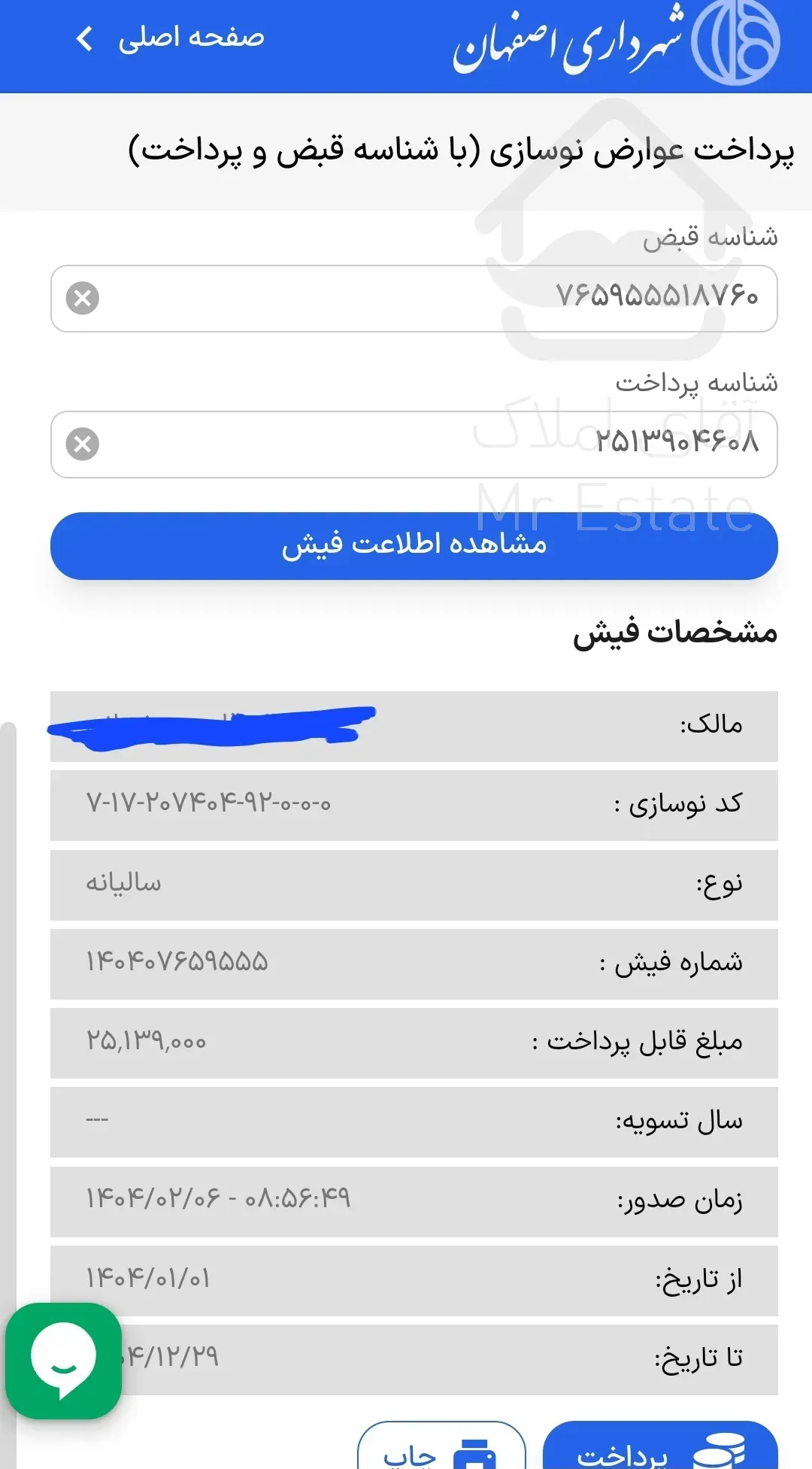
Task: Clear the شناسه قبض field using its × icon
Action: pyautogui.click(x=83, y=298)
